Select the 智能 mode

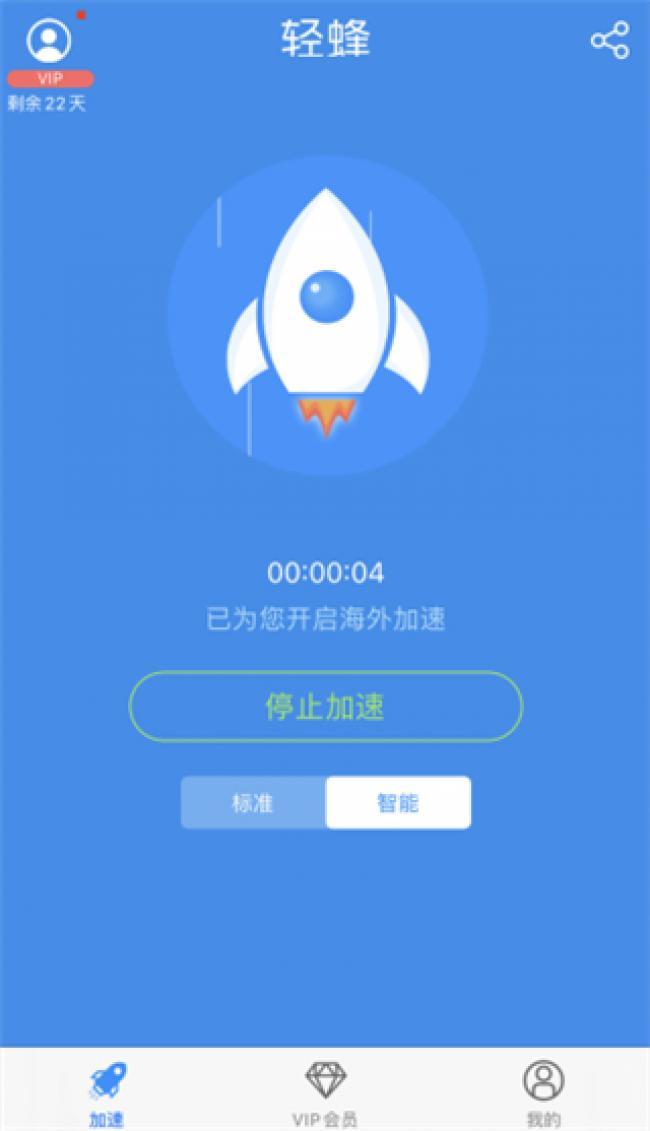pyautogui.click(x=398, y=803)
